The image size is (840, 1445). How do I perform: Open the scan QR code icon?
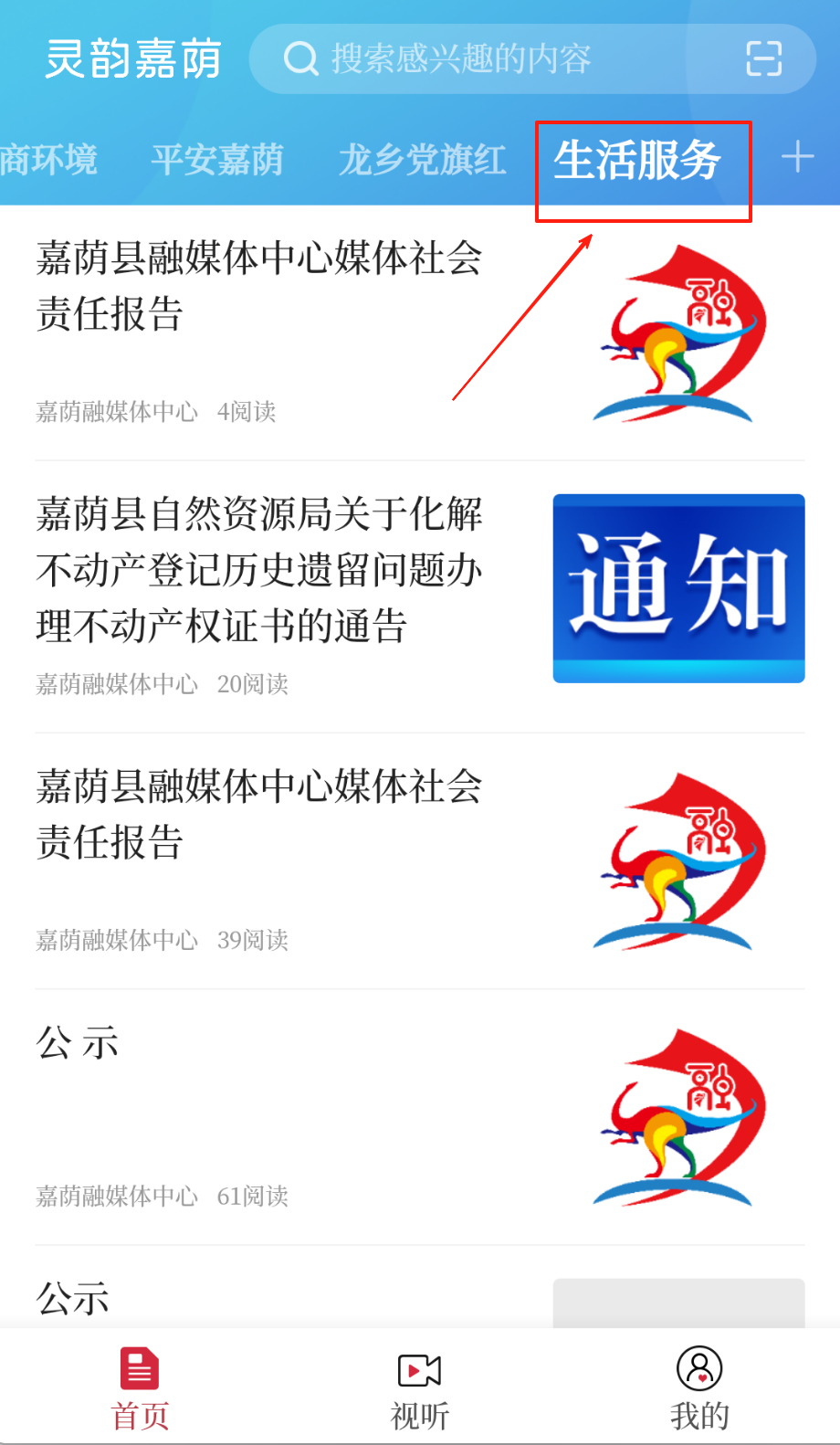click(763, 59)
